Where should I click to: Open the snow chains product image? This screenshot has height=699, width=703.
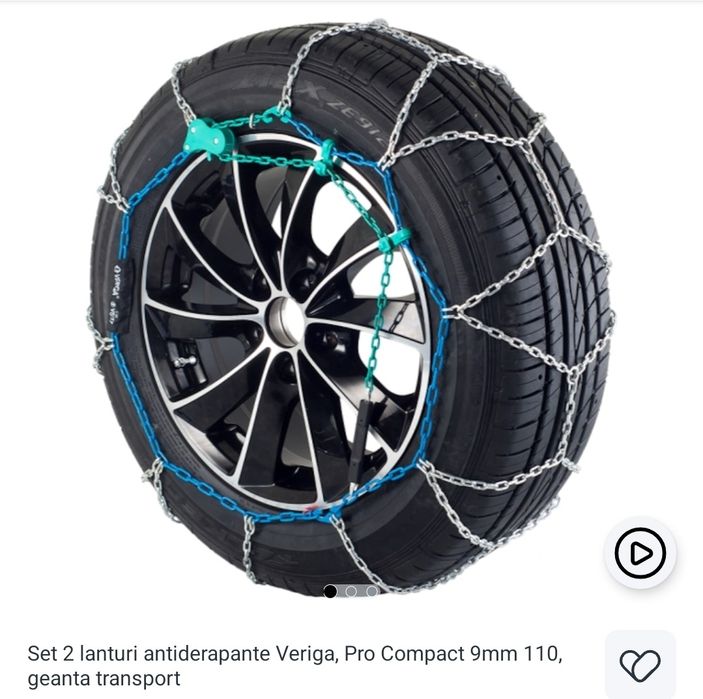pyautogui.click(x=350, y=300)
